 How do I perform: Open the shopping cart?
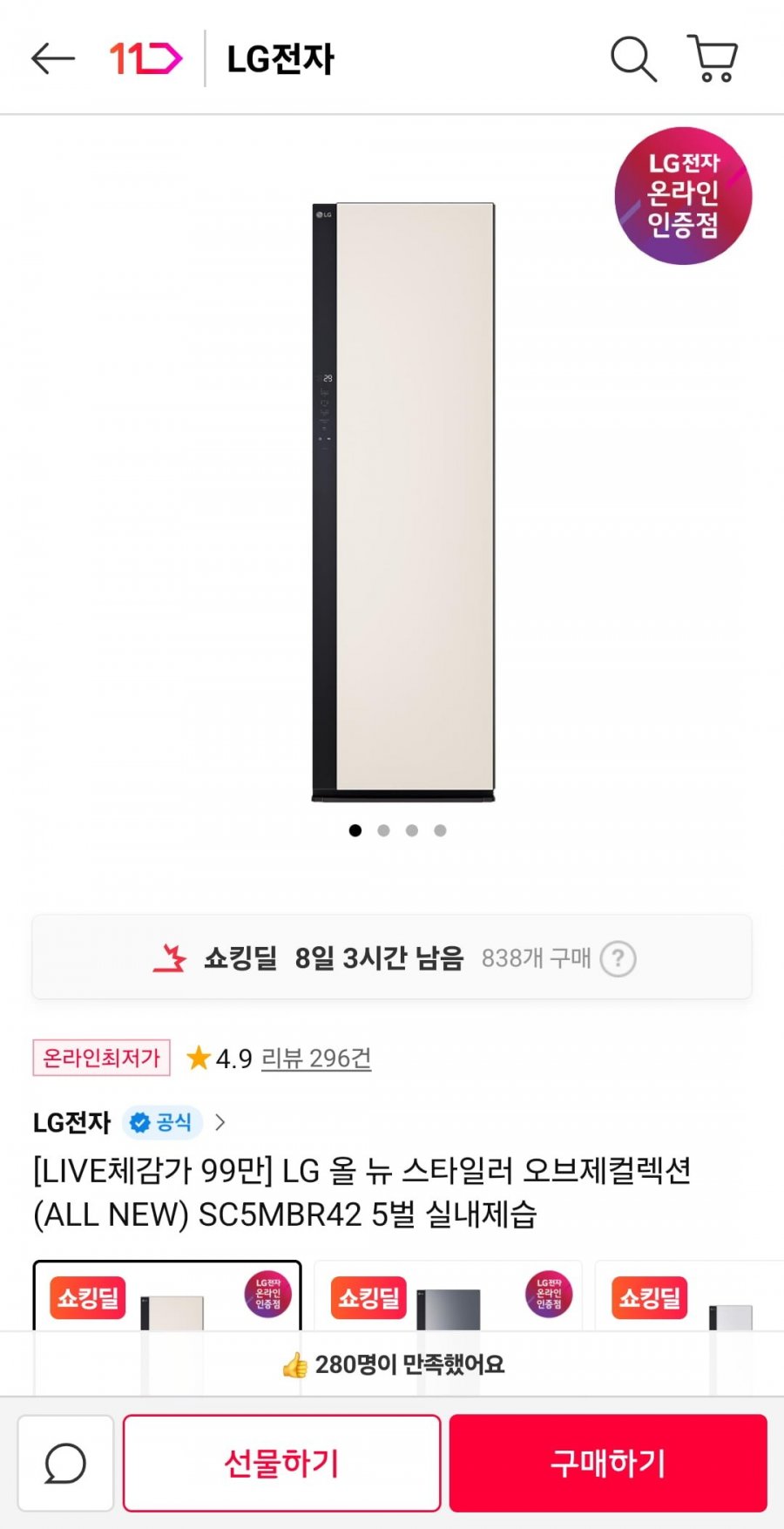click(x=713, y=59)
